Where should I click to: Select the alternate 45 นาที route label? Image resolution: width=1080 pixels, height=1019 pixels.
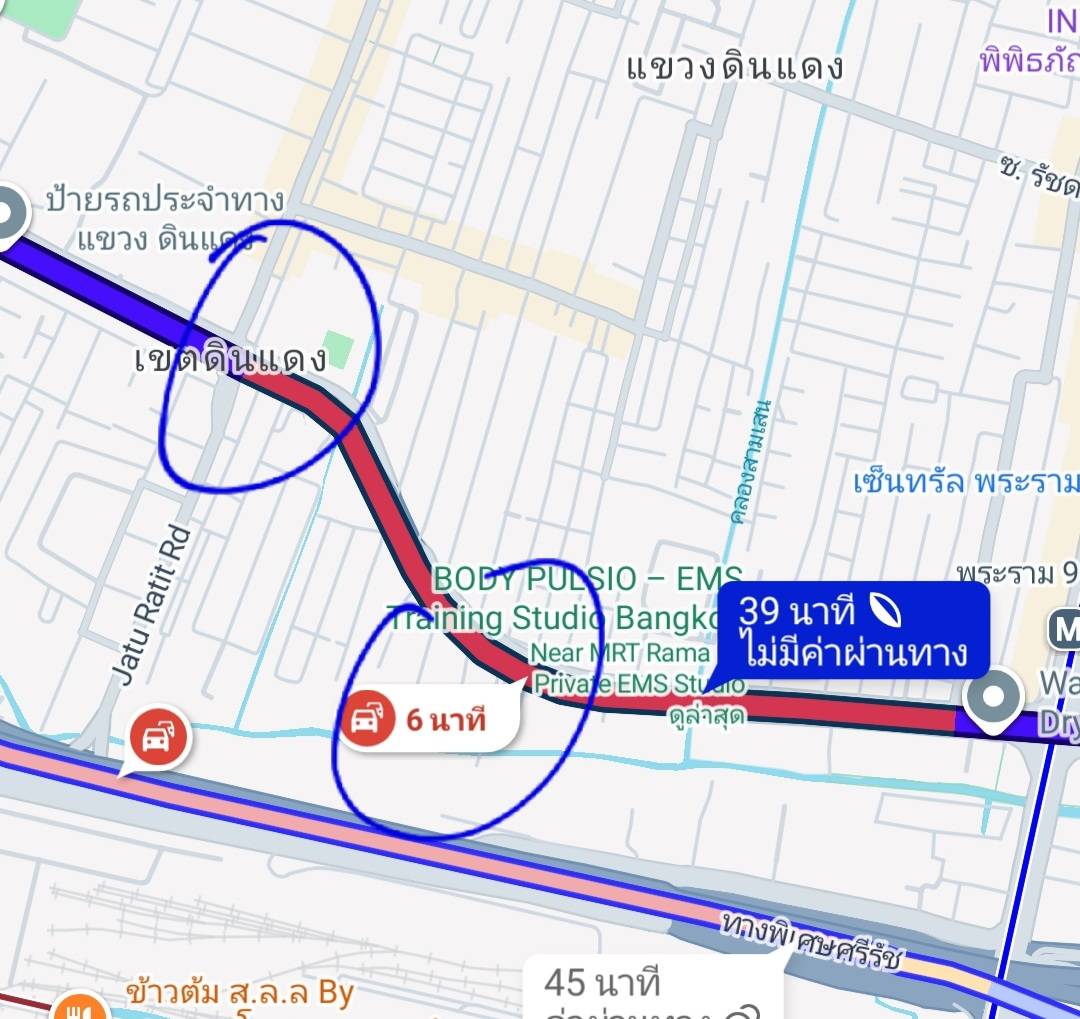click(x=653, y=987)
